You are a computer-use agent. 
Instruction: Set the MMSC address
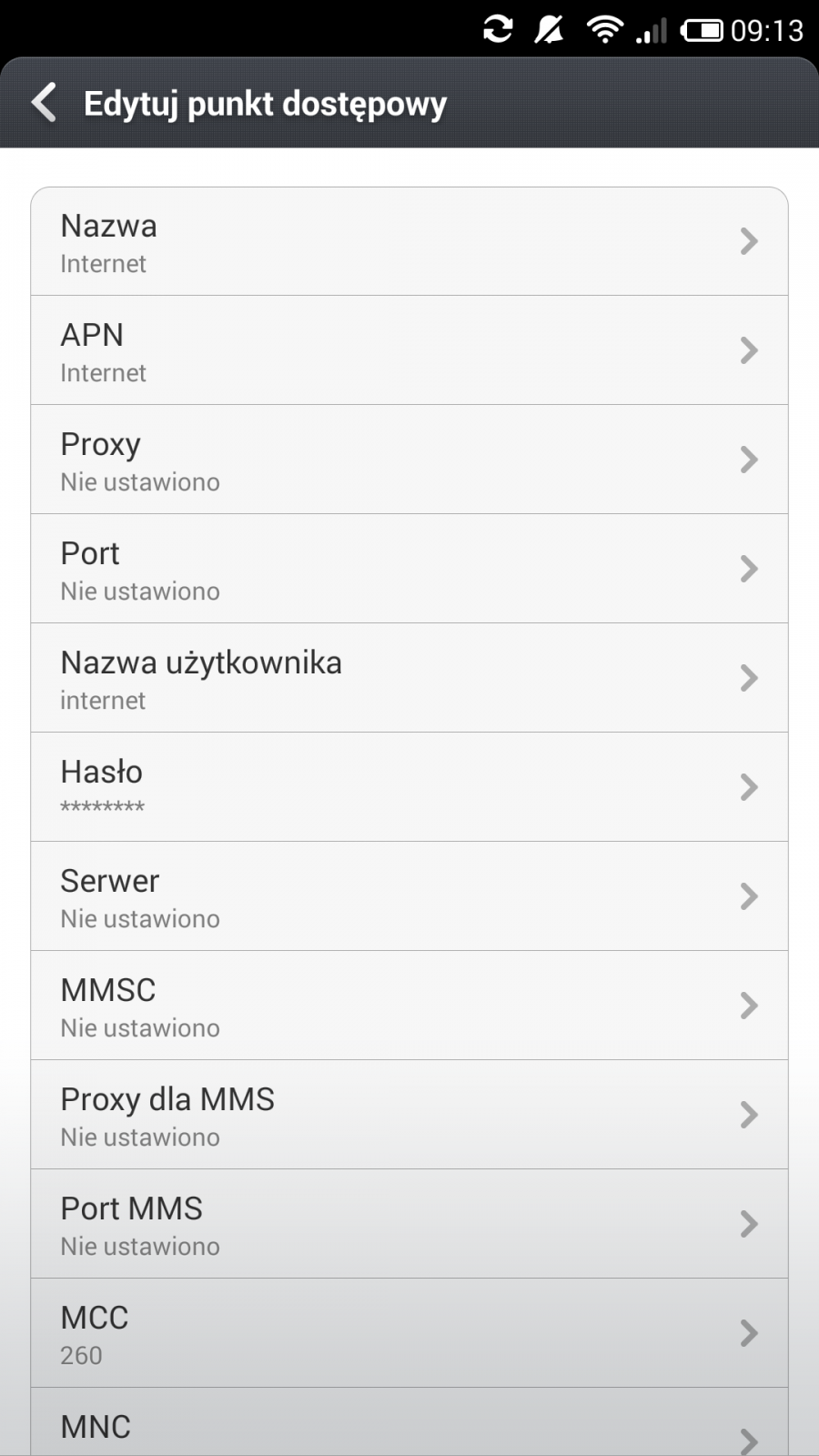(409, 1006)
